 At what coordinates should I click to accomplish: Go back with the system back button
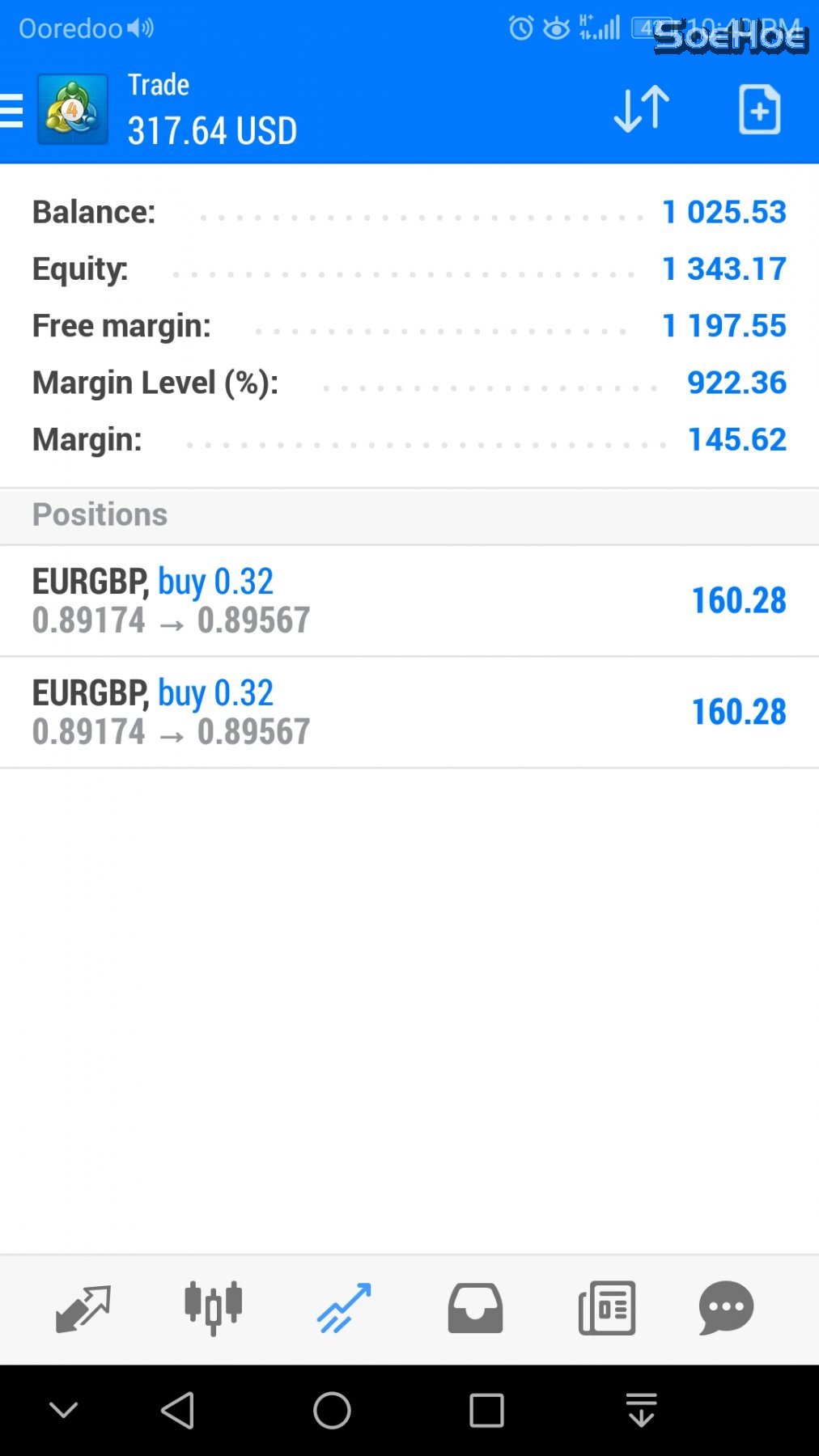click(x=177, y=1411)
